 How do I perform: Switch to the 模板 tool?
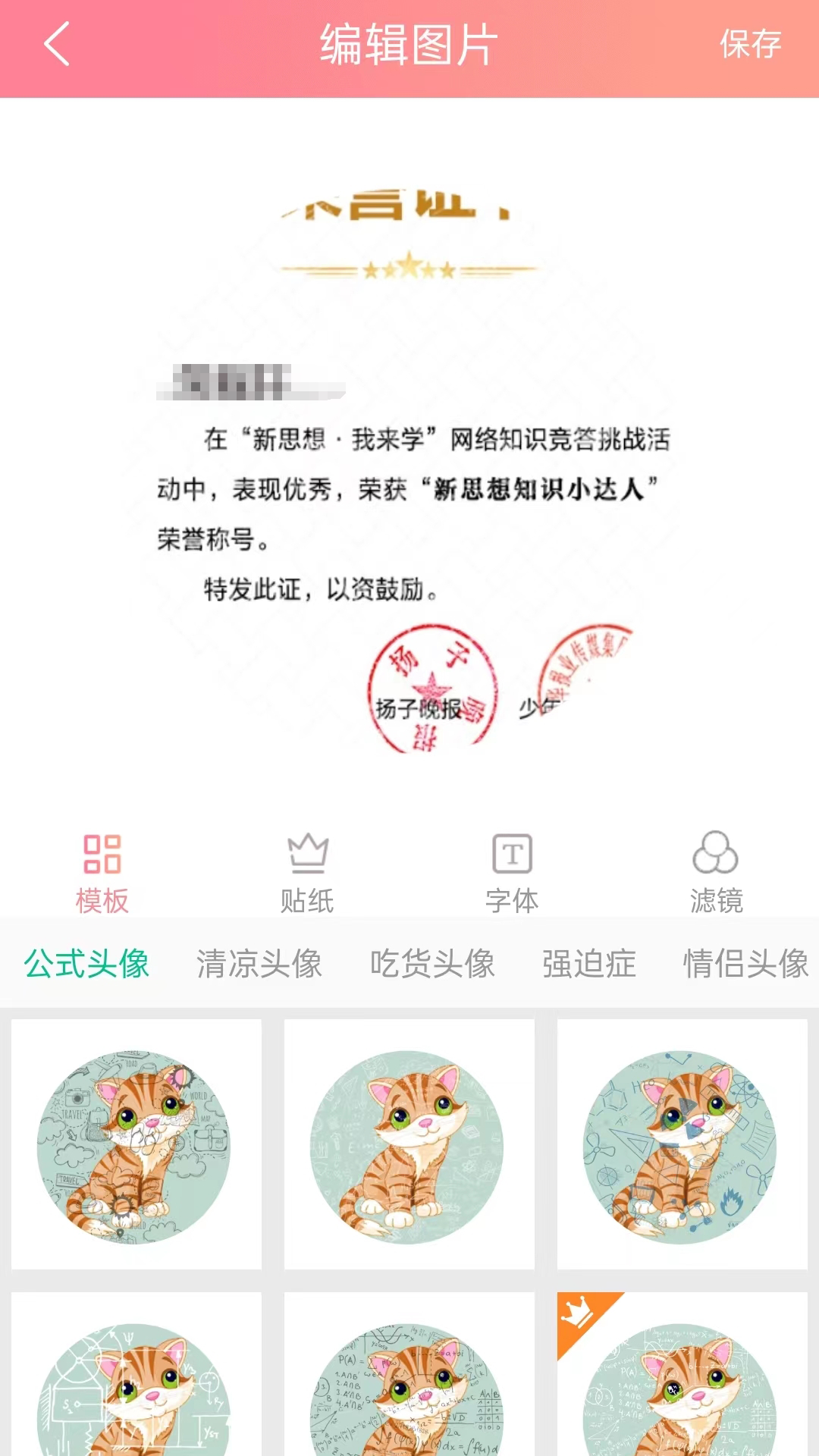click(102, 873)
